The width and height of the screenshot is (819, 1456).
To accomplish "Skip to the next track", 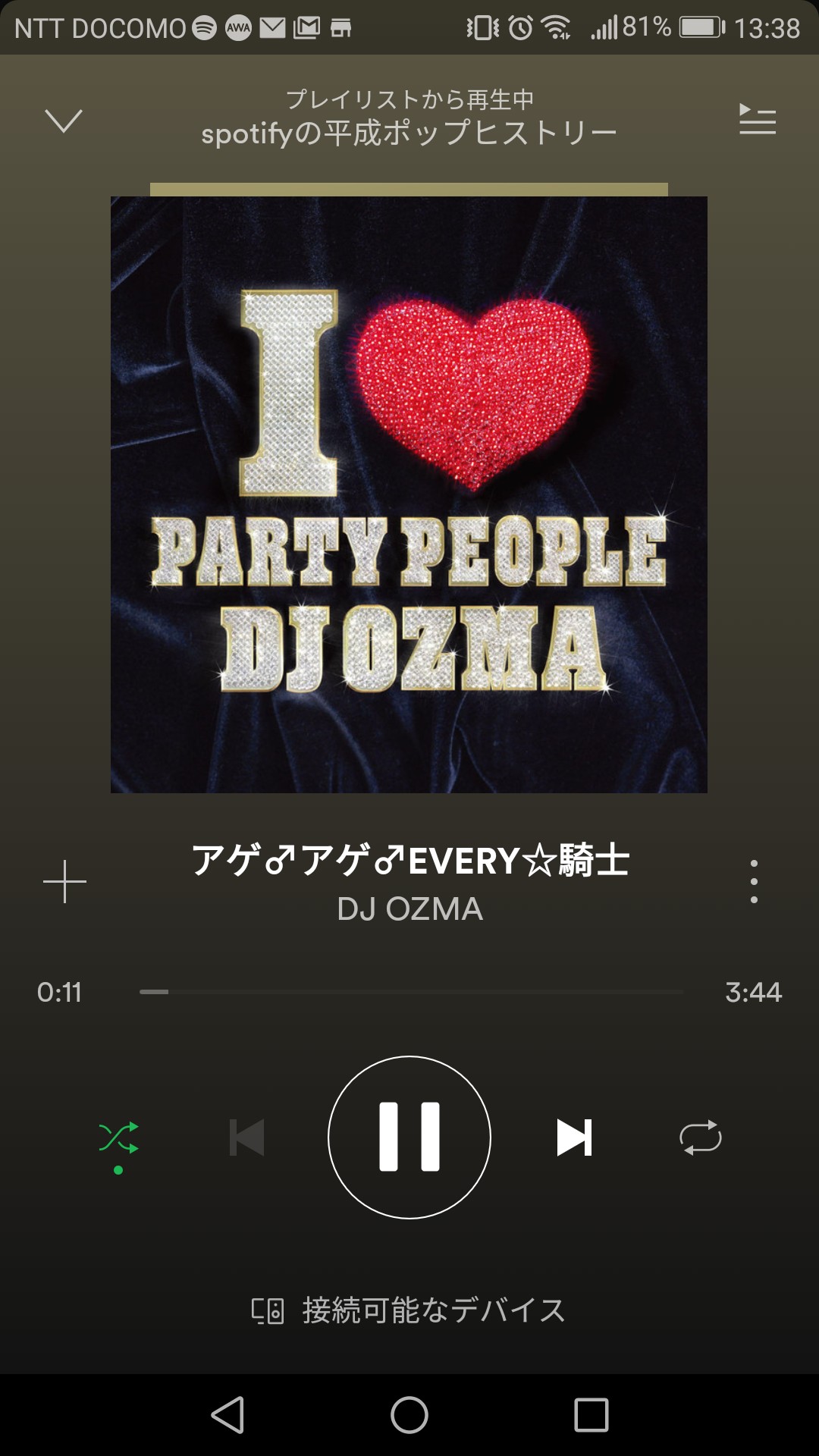I will pos(574,1137).
